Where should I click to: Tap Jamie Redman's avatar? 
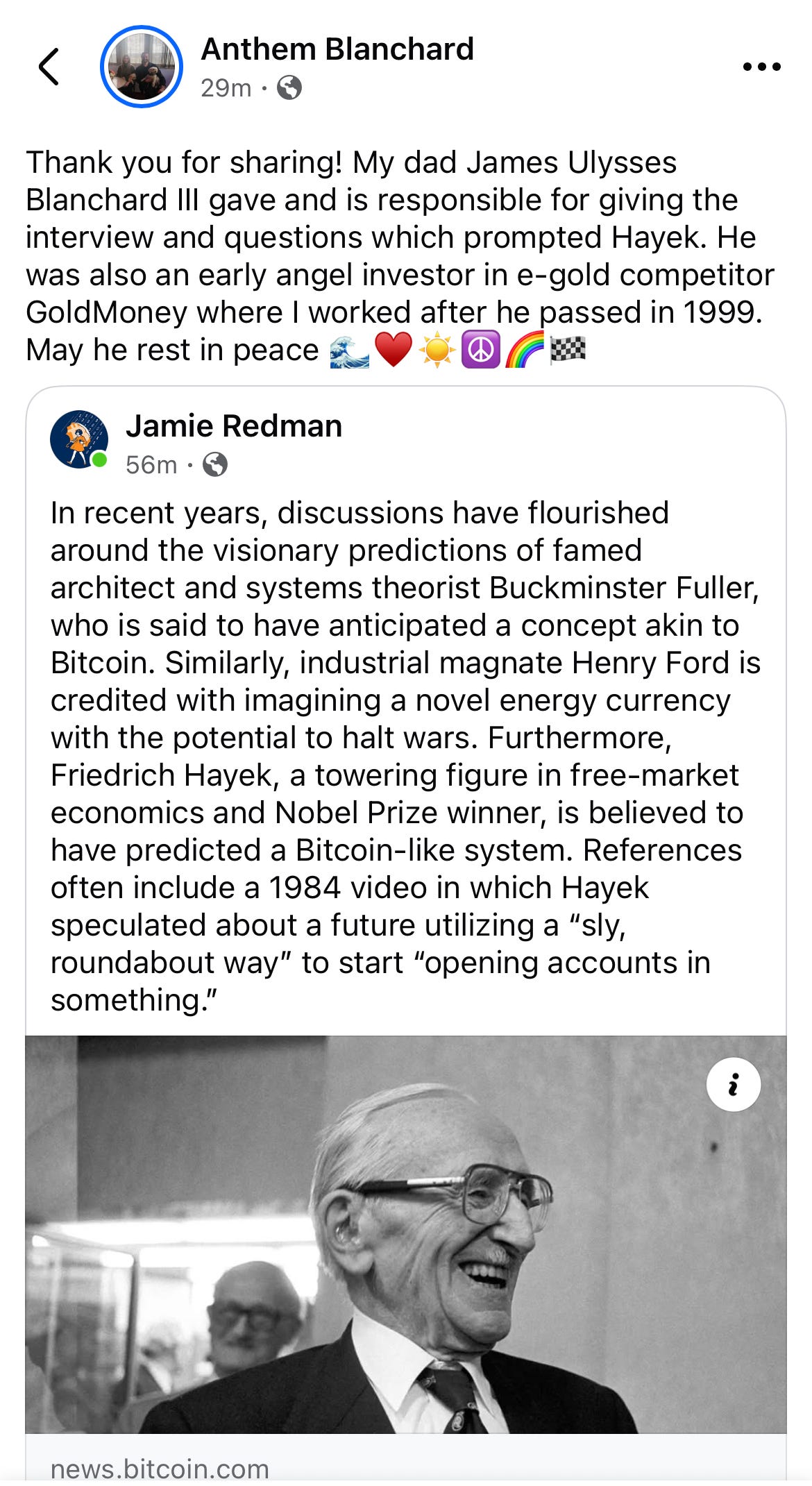79,439
